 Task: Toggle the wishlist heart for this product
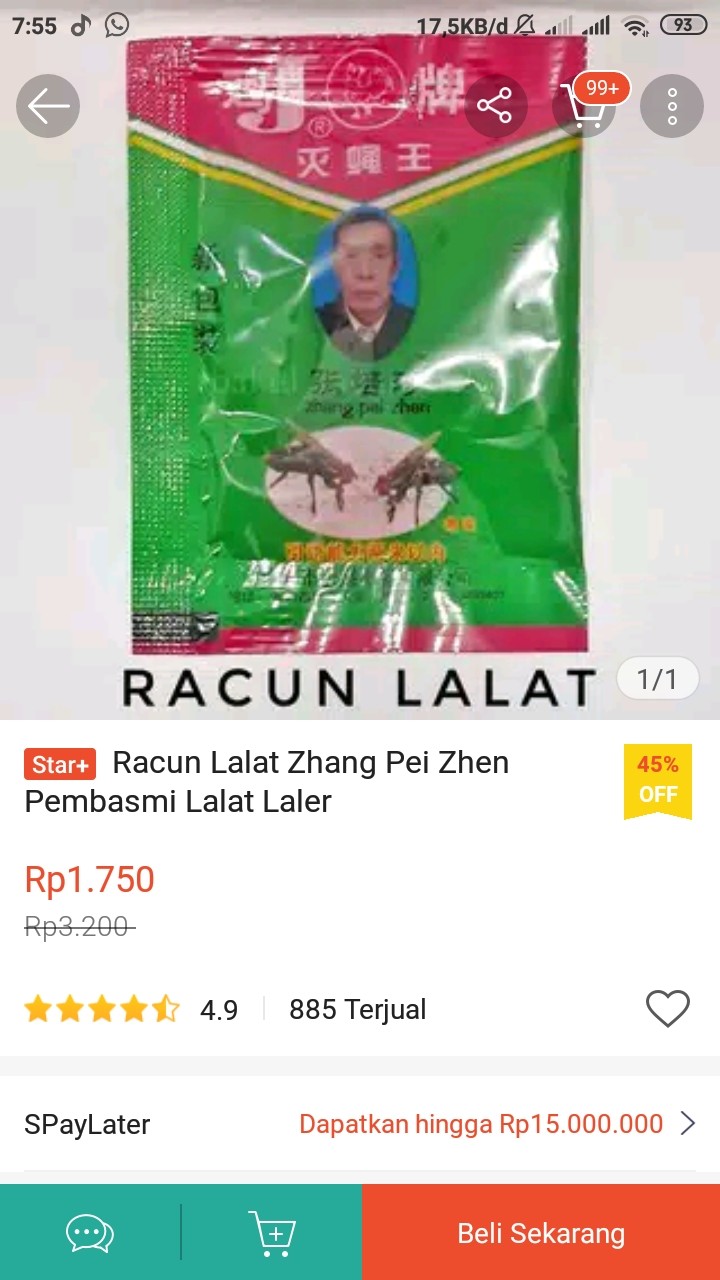(668, 1008)
